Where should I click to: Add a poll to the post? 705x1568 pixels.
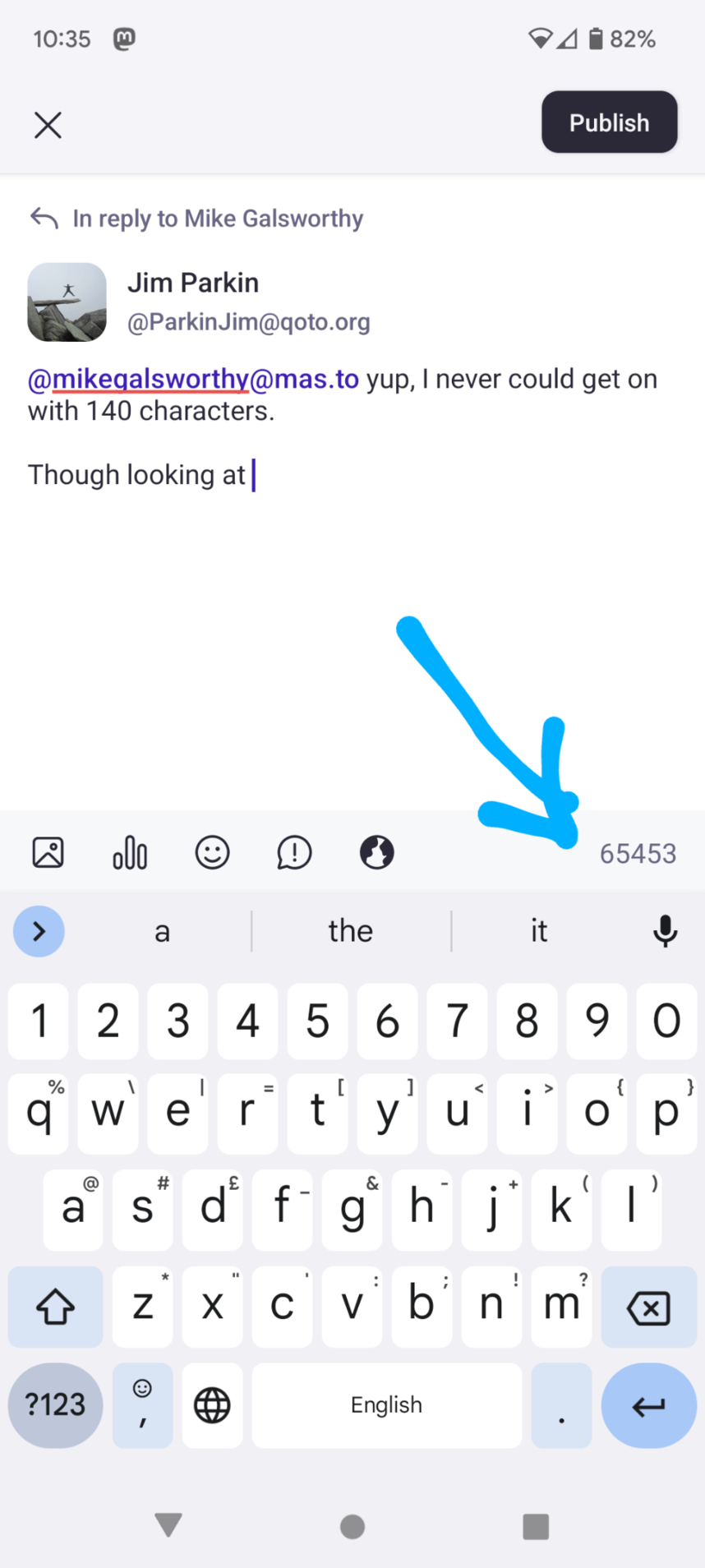coord(130,852)
